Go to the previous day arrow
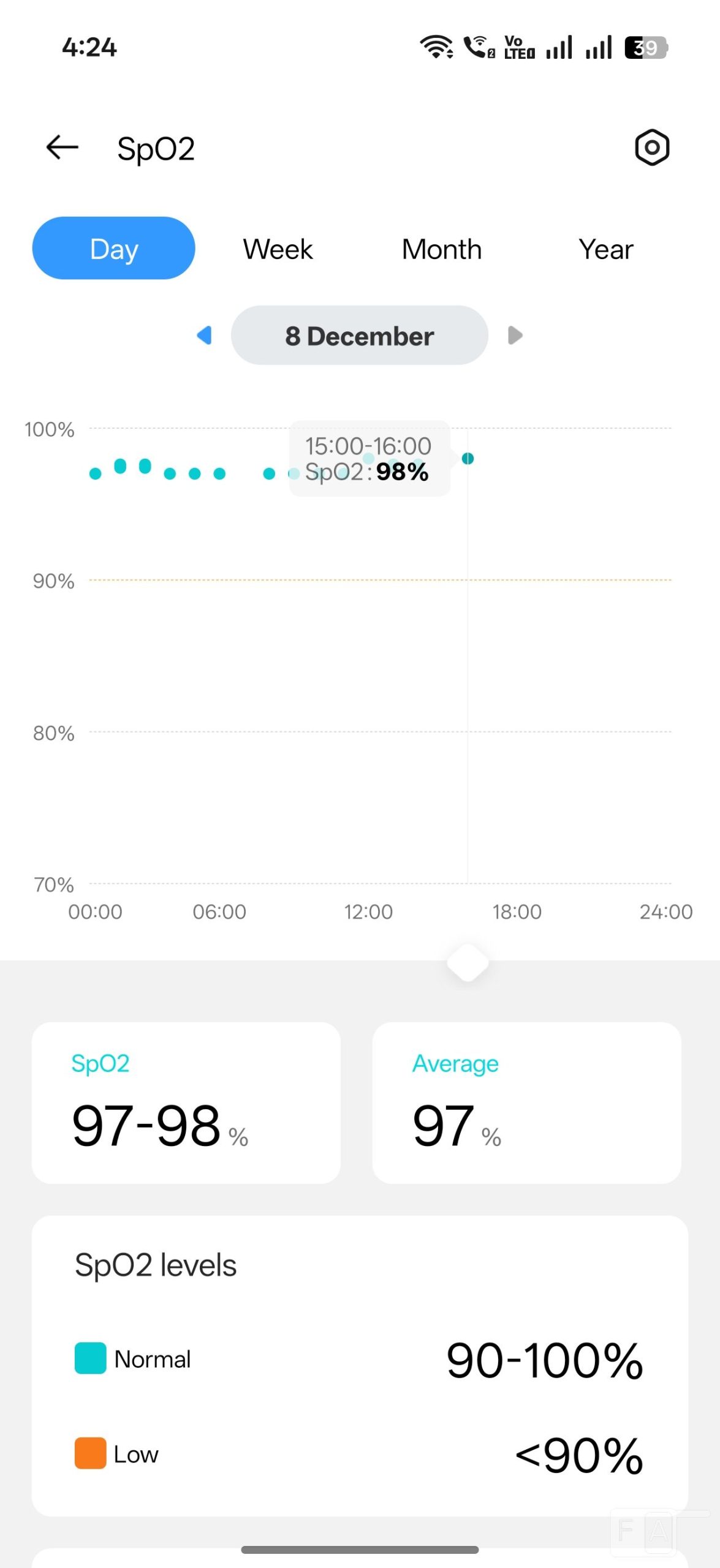Viewport: 720px width, 1568px height. pyautogui.click(x=205, y=336)
